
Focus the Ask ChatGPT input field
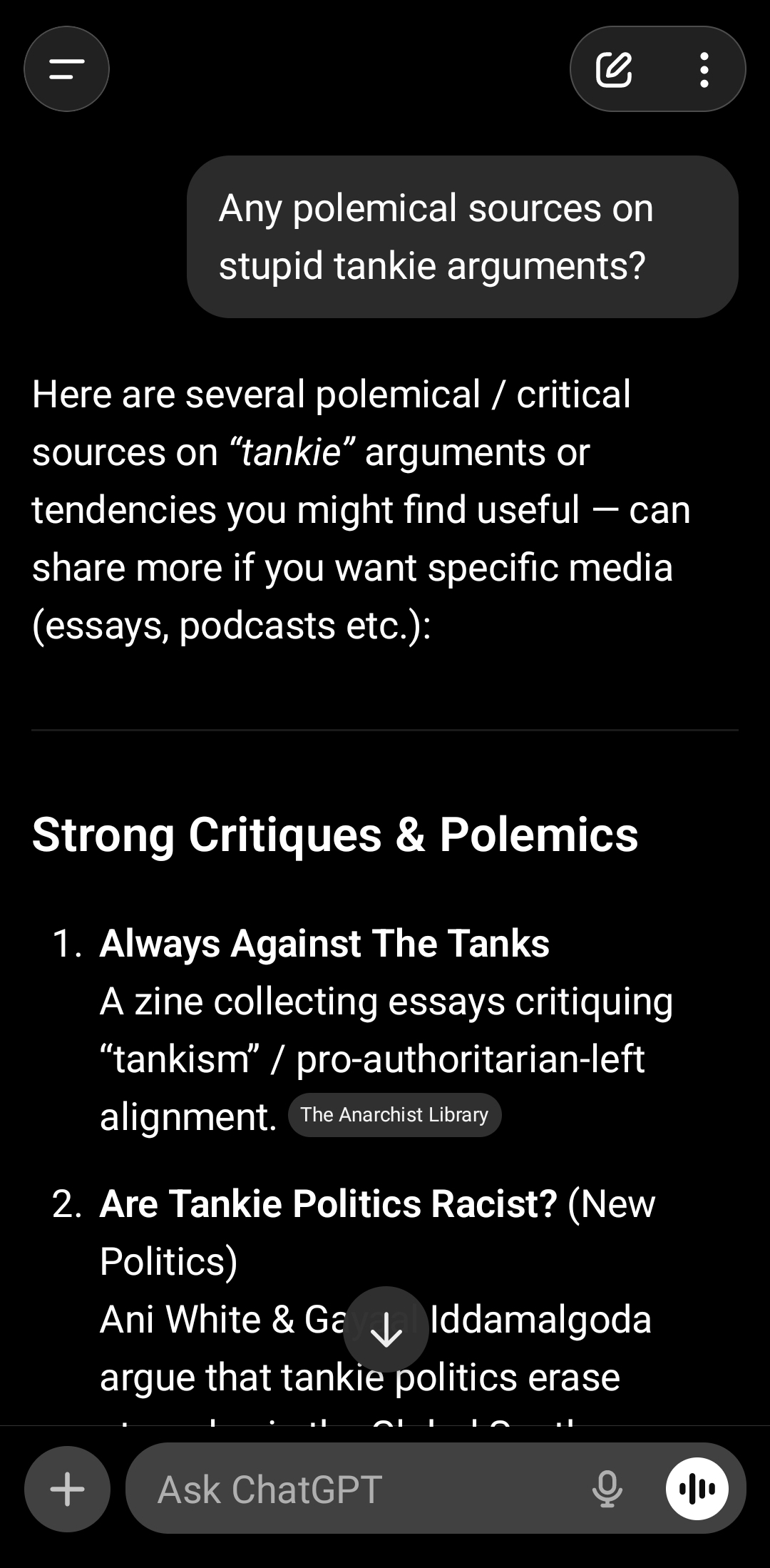pyautogui.click(x=356, y=1489)
